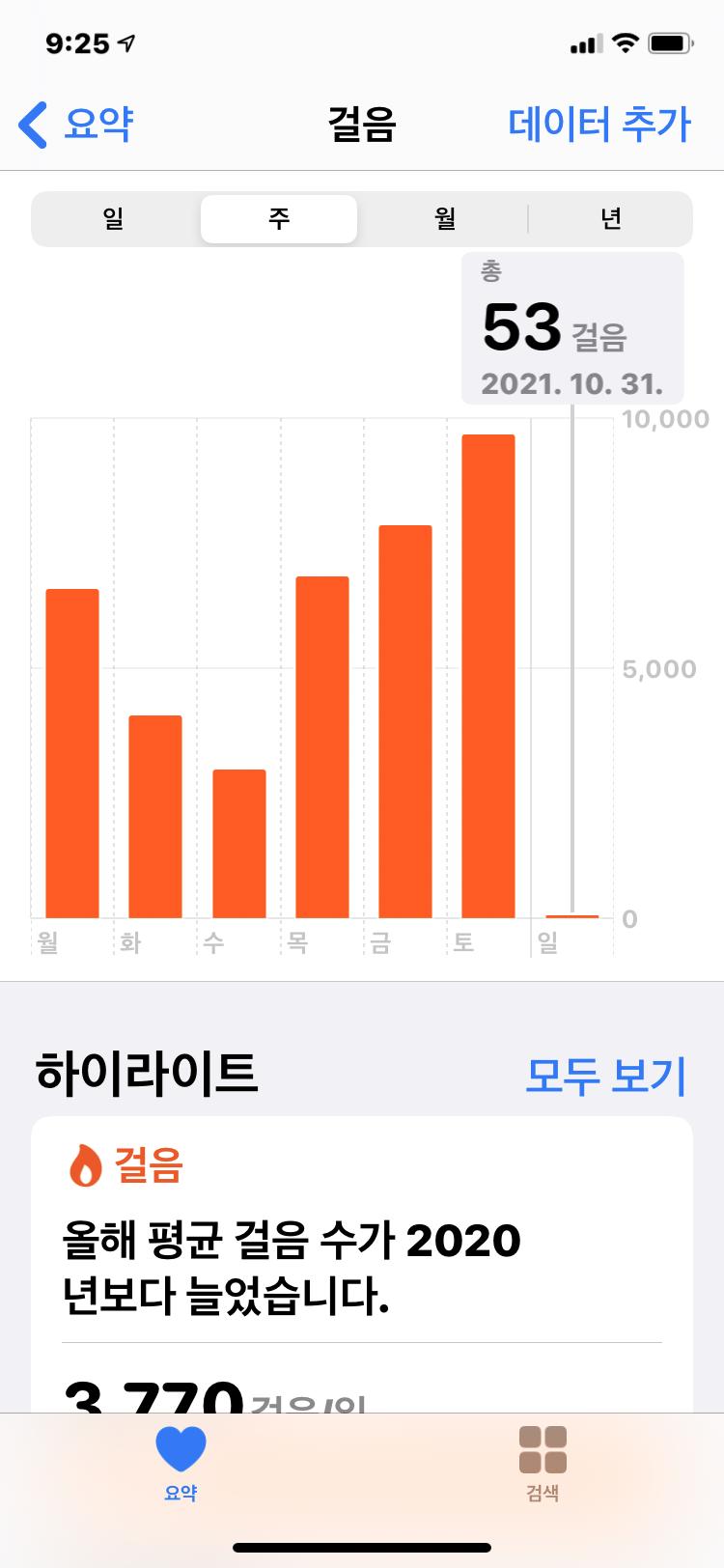Tap 데이터 추가 to add data
The height and width of the screenshot is (1568, 724).
pyautogui.click(x=599, y=126)
